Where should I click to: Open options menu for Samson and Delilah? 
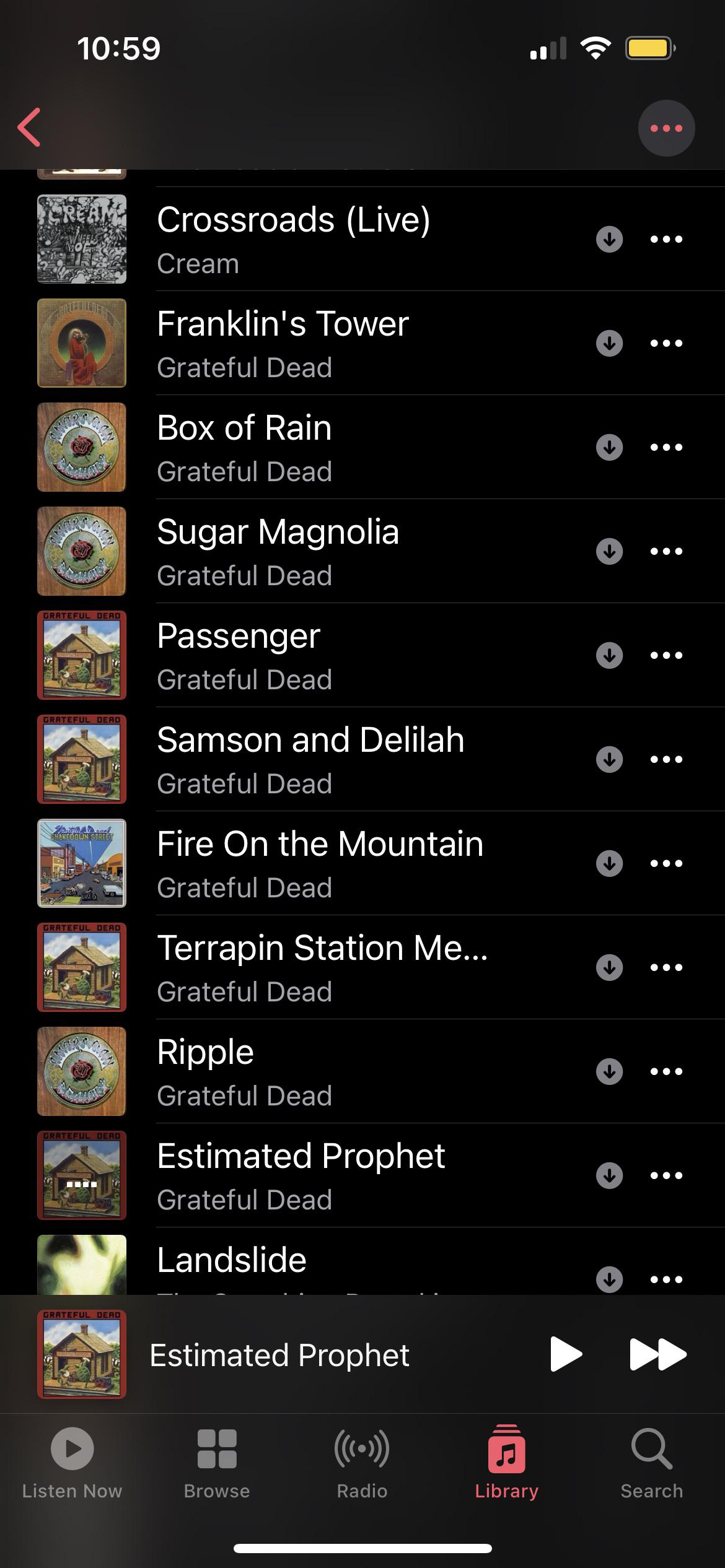[x=665, y=759]
